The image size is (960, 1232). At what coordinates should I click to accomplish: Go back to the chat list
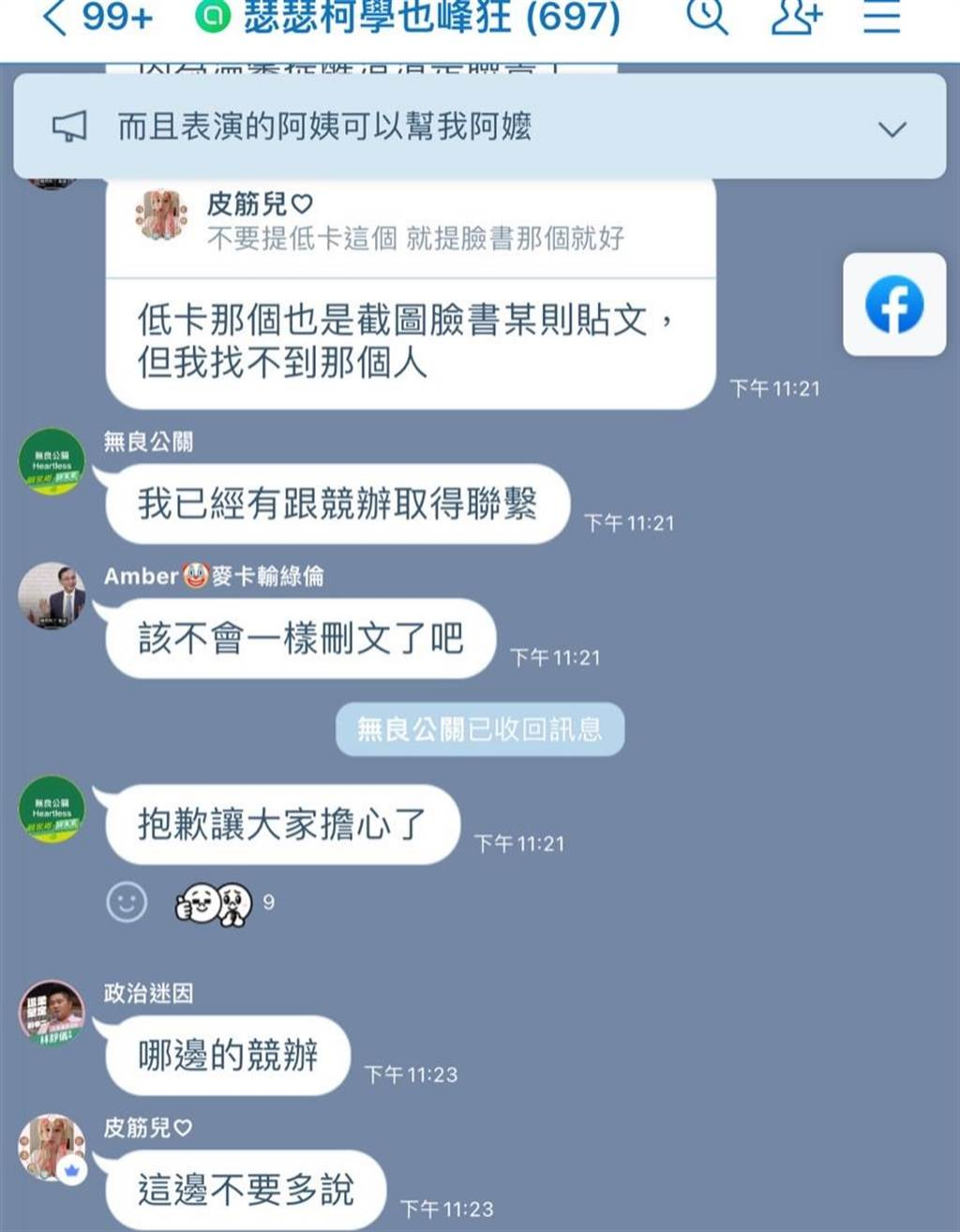58,17
